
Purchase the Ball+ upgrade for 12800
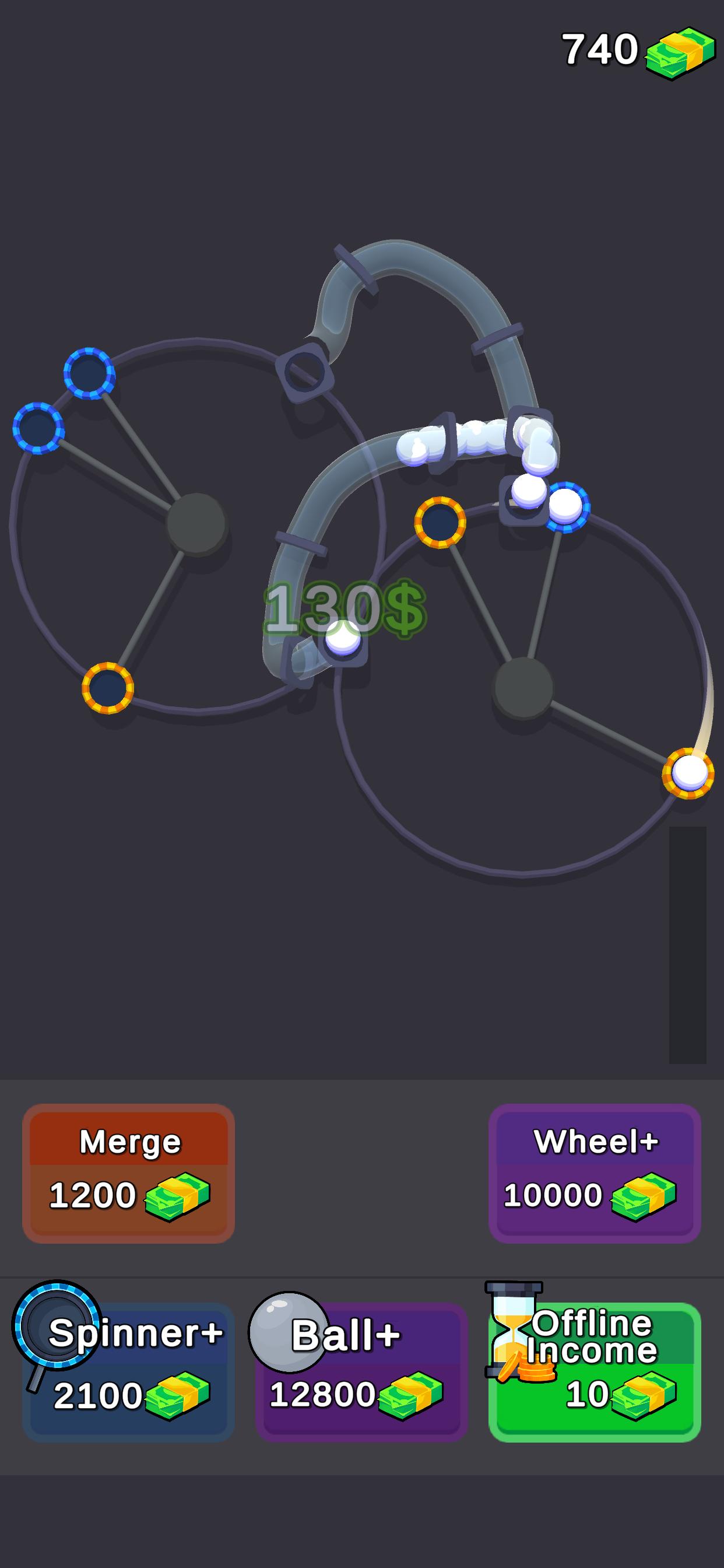coord(361,1372)
